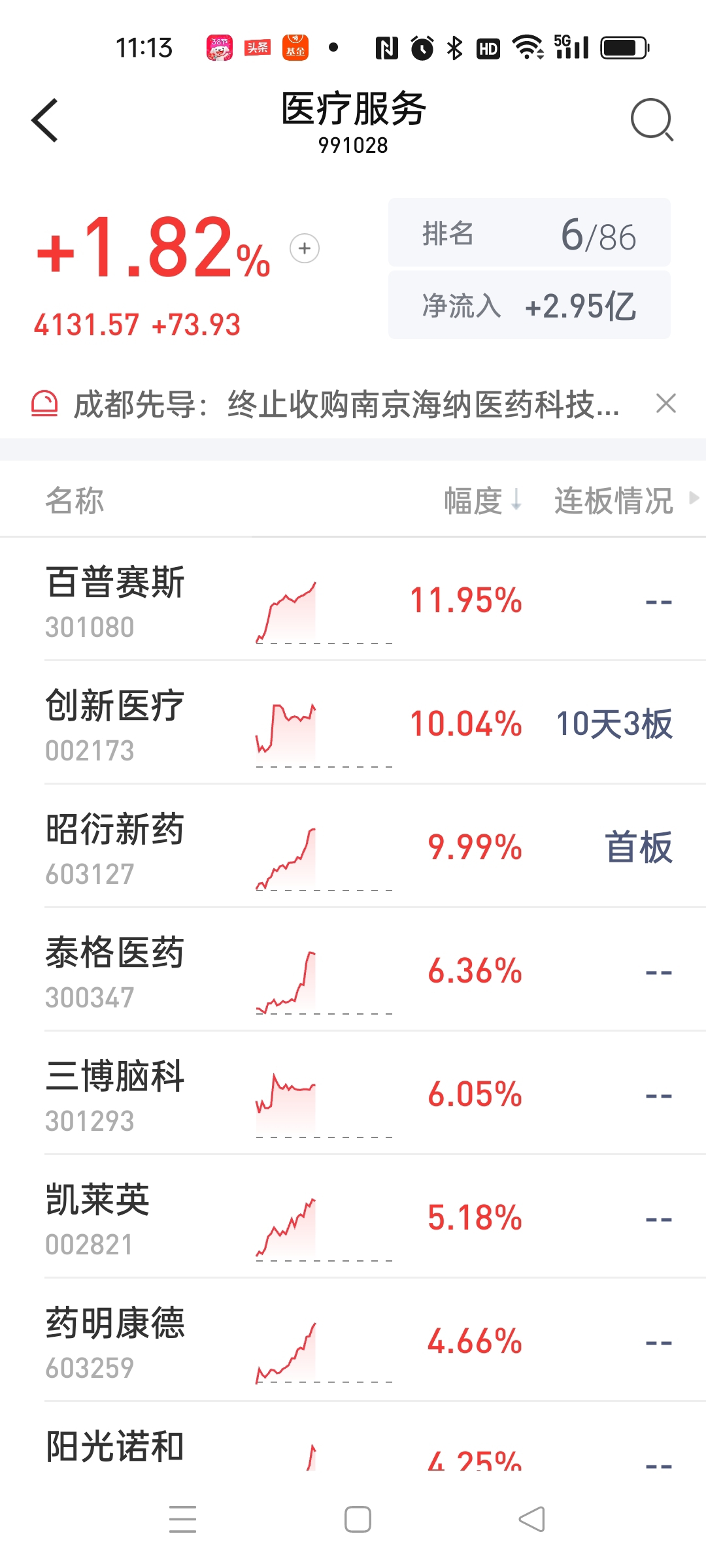
Task: Open the 排名 6/86 ranking box
Action: (529, 233)
